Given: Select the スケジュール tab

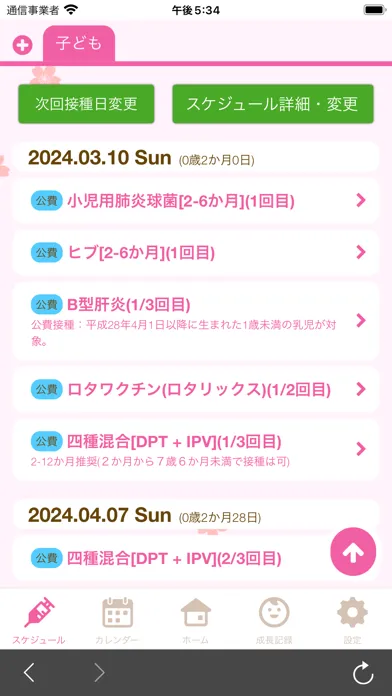Looking at the screenshot, I should [x=39, y=621].
